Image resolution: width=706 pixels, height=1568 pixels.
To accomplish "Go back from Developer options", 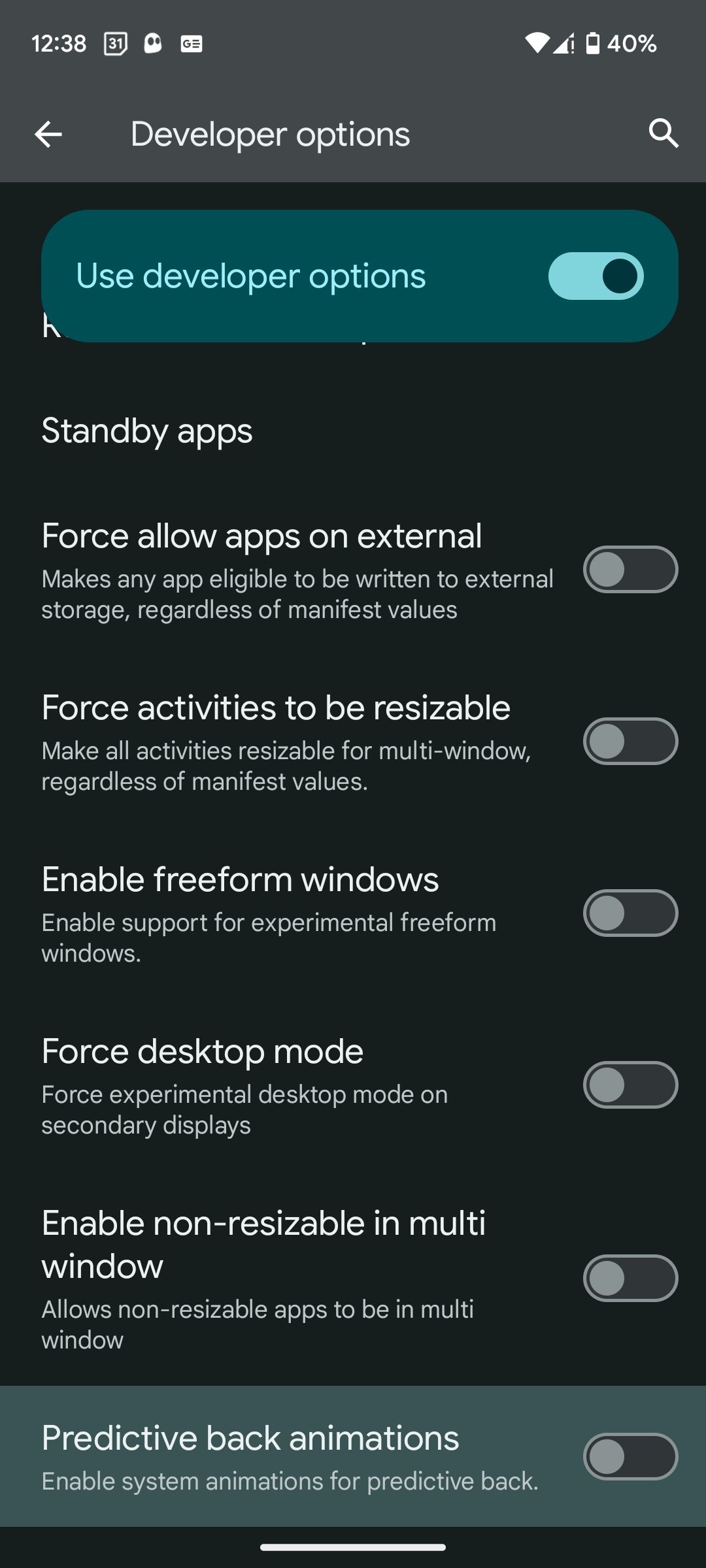I will click(x=48, y=135).
